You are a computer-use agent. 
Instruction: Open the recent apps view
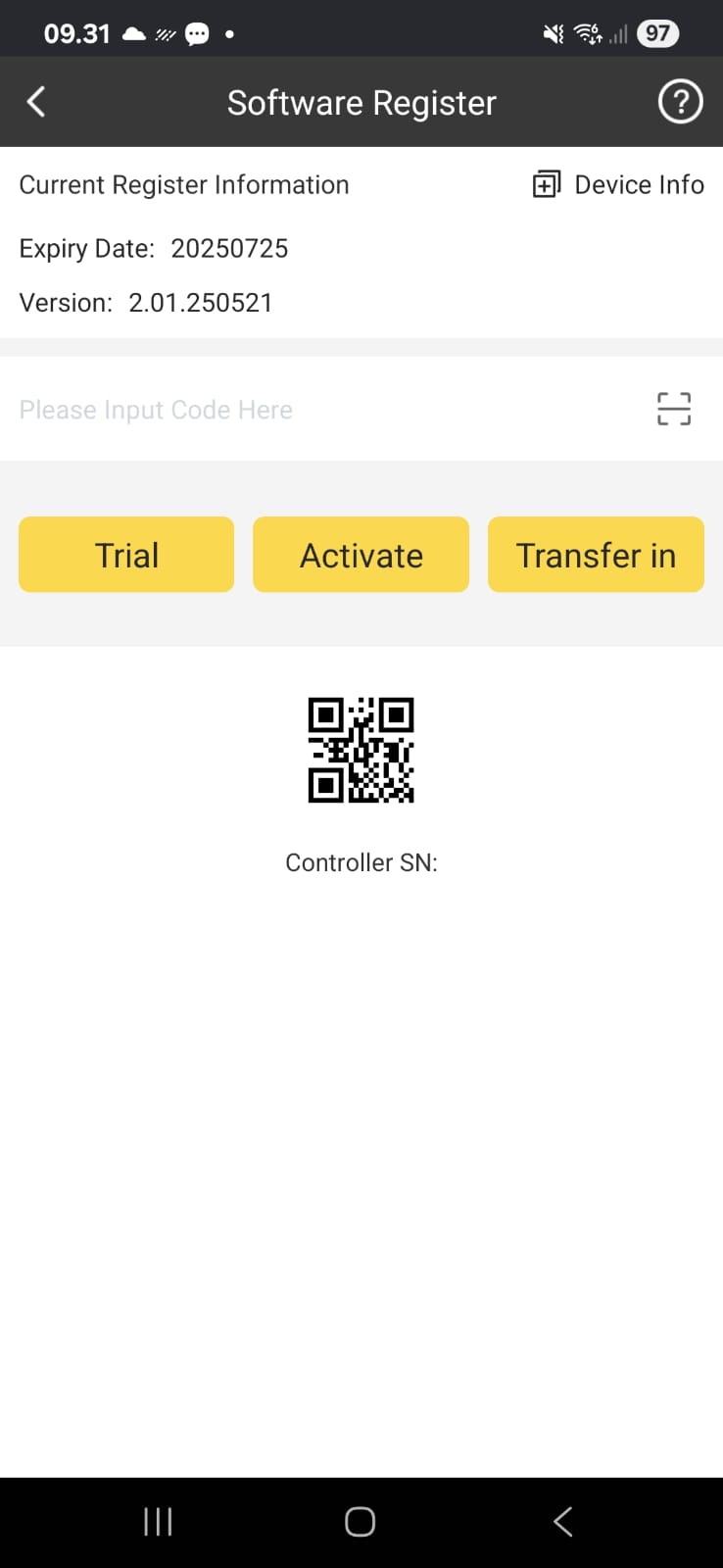pos(158,1521)
